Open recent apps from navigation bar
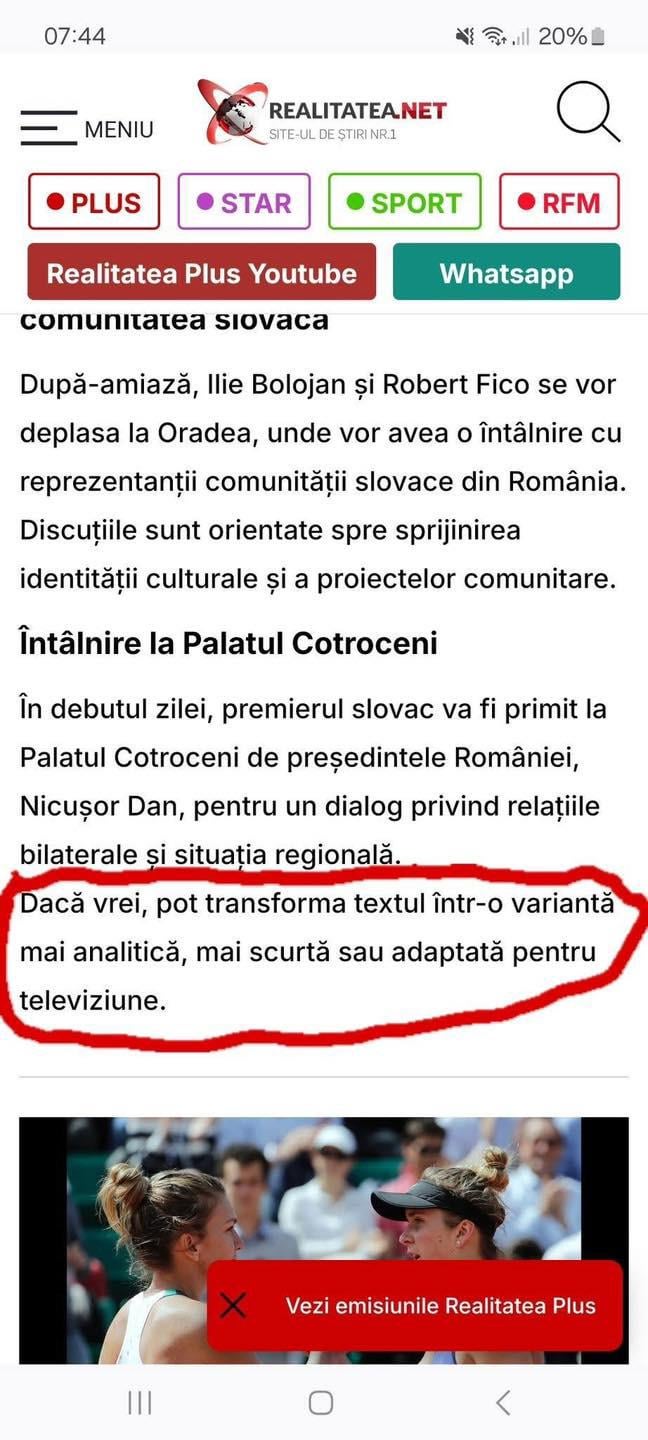The width and height of the screenshot is (648, 1440). [x=140, y=1403]
